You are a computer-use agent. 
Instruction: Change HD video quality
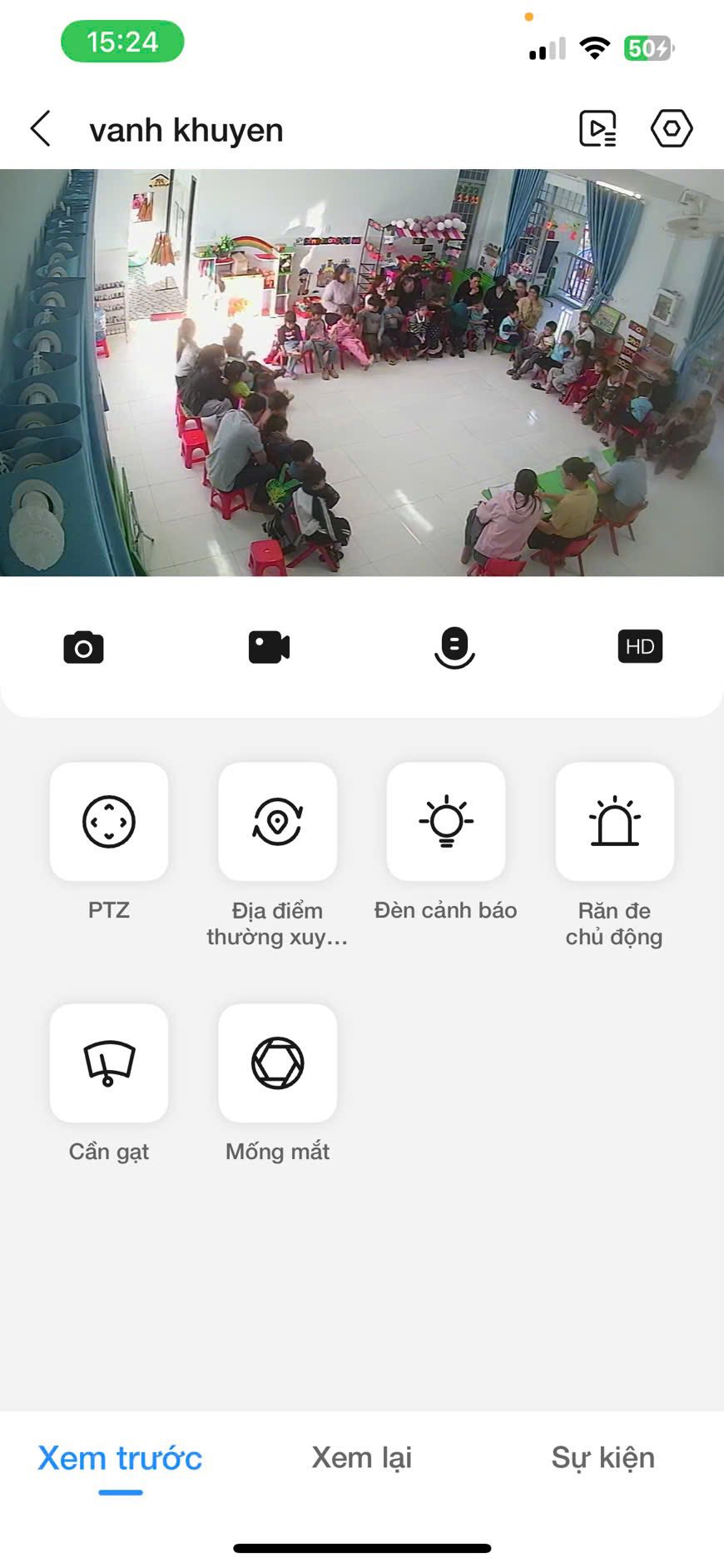click(x=640, y=647)
